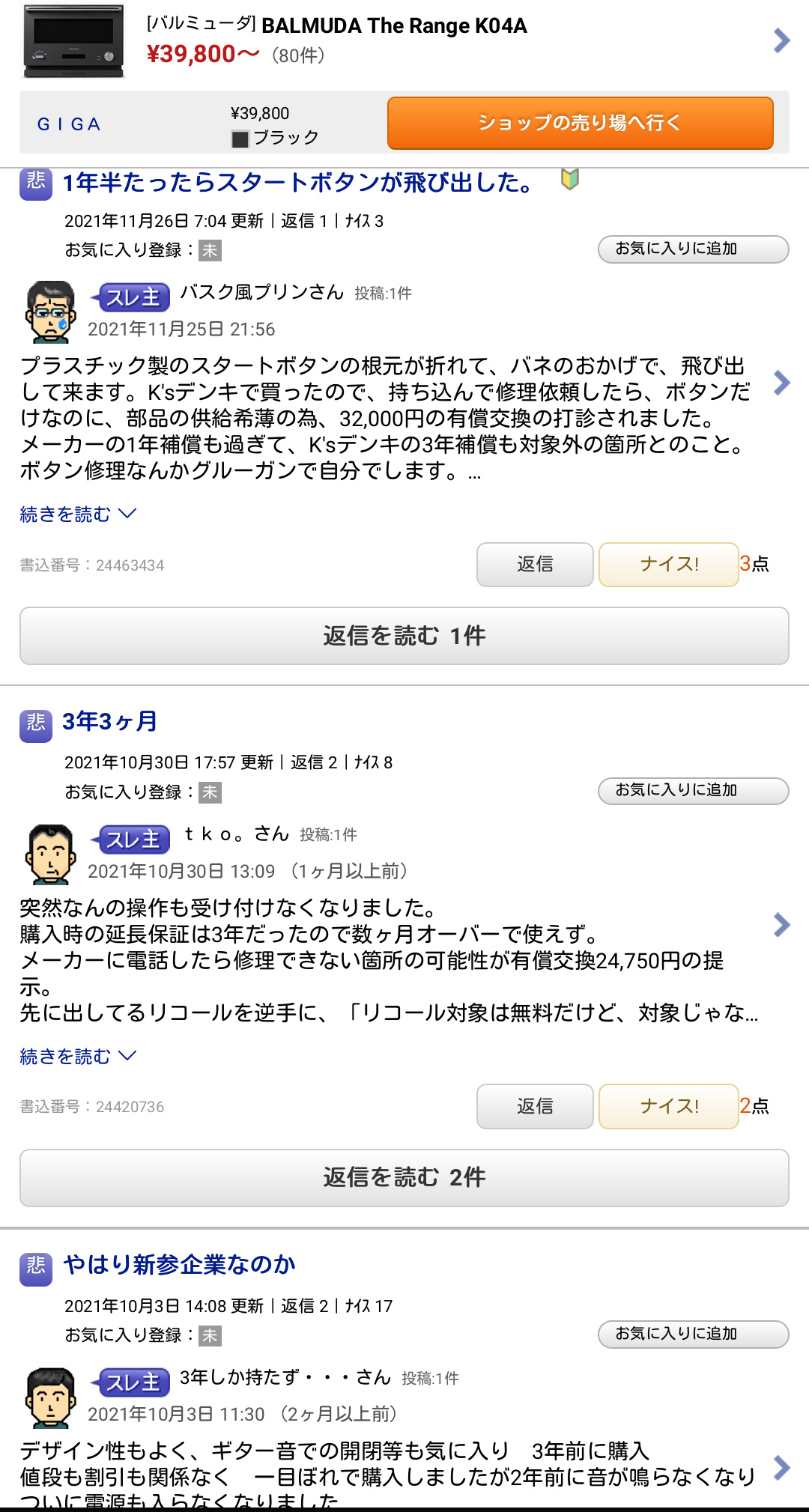Tap ショップの売り場へ行く orange button

[580, 123]
